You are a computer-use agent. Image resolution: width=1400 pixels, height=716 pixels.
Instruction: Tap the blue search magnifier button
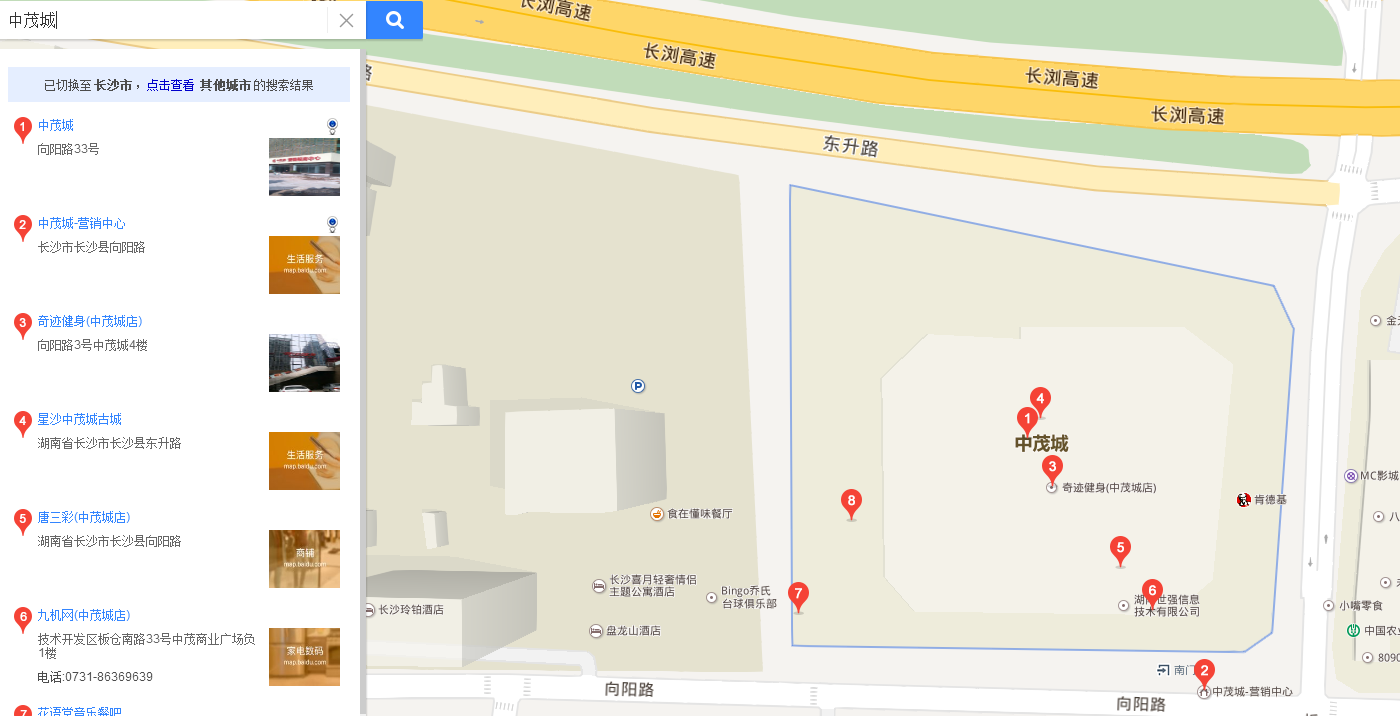tap(394, 20)
